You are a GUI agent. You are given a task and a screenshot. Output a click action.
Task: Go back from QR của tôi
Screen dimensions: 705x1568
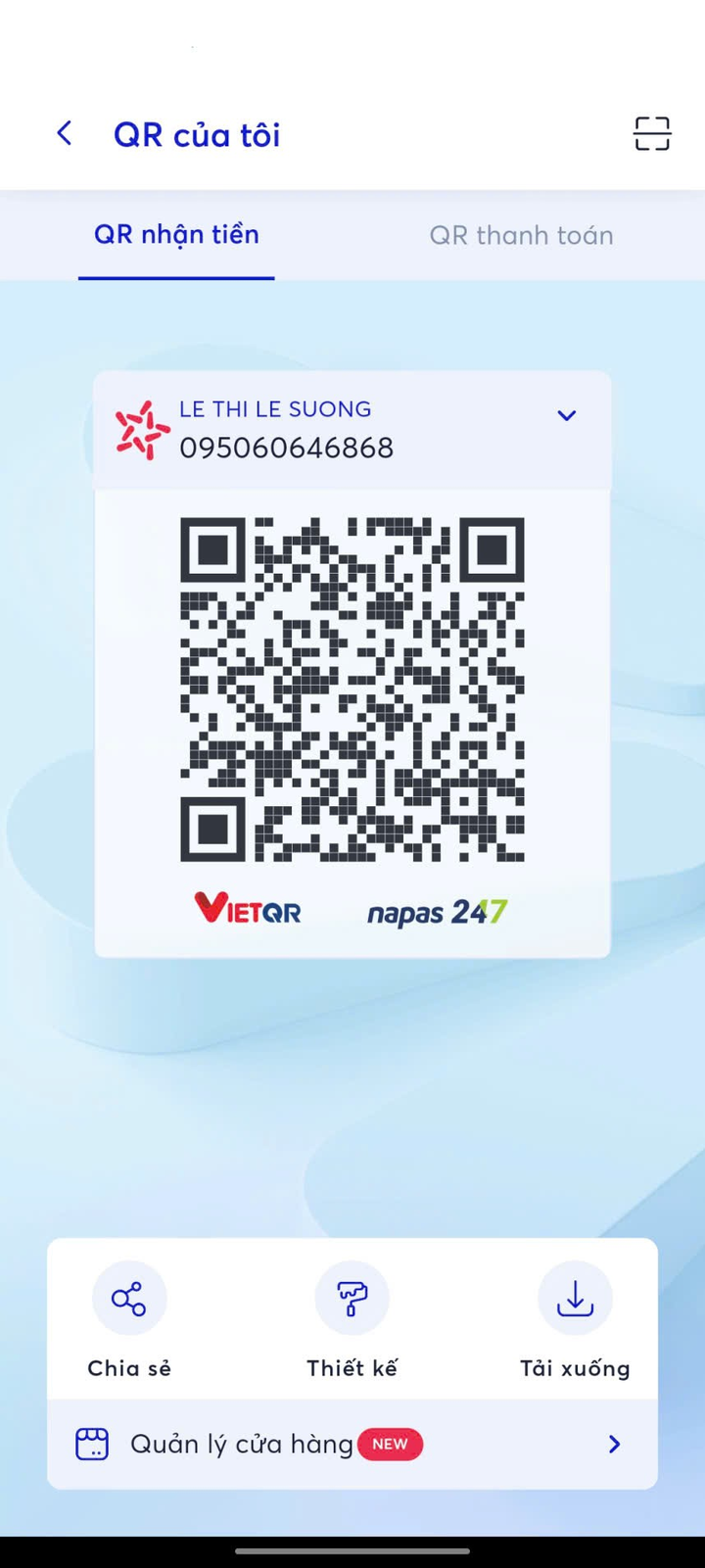[x=65, y=134]
